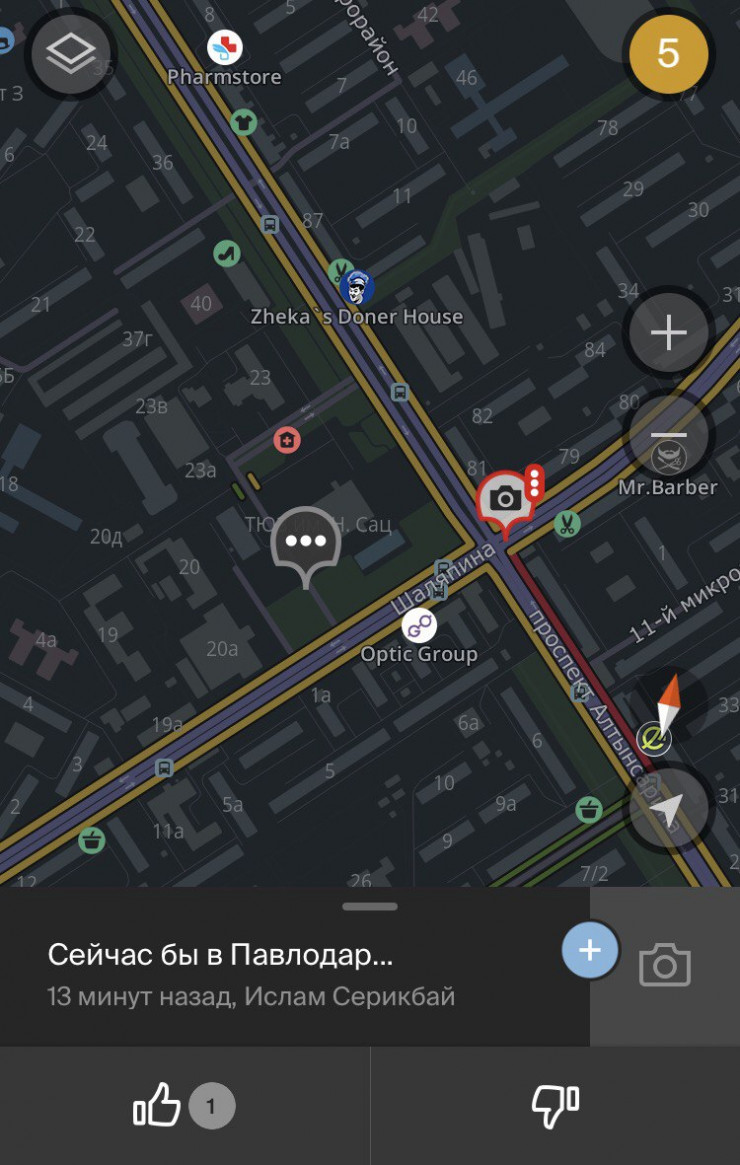The height and width of the screenshot is (1165, 740).
Task: Expand the comment panel using its handle
Action: click(370, 907)
